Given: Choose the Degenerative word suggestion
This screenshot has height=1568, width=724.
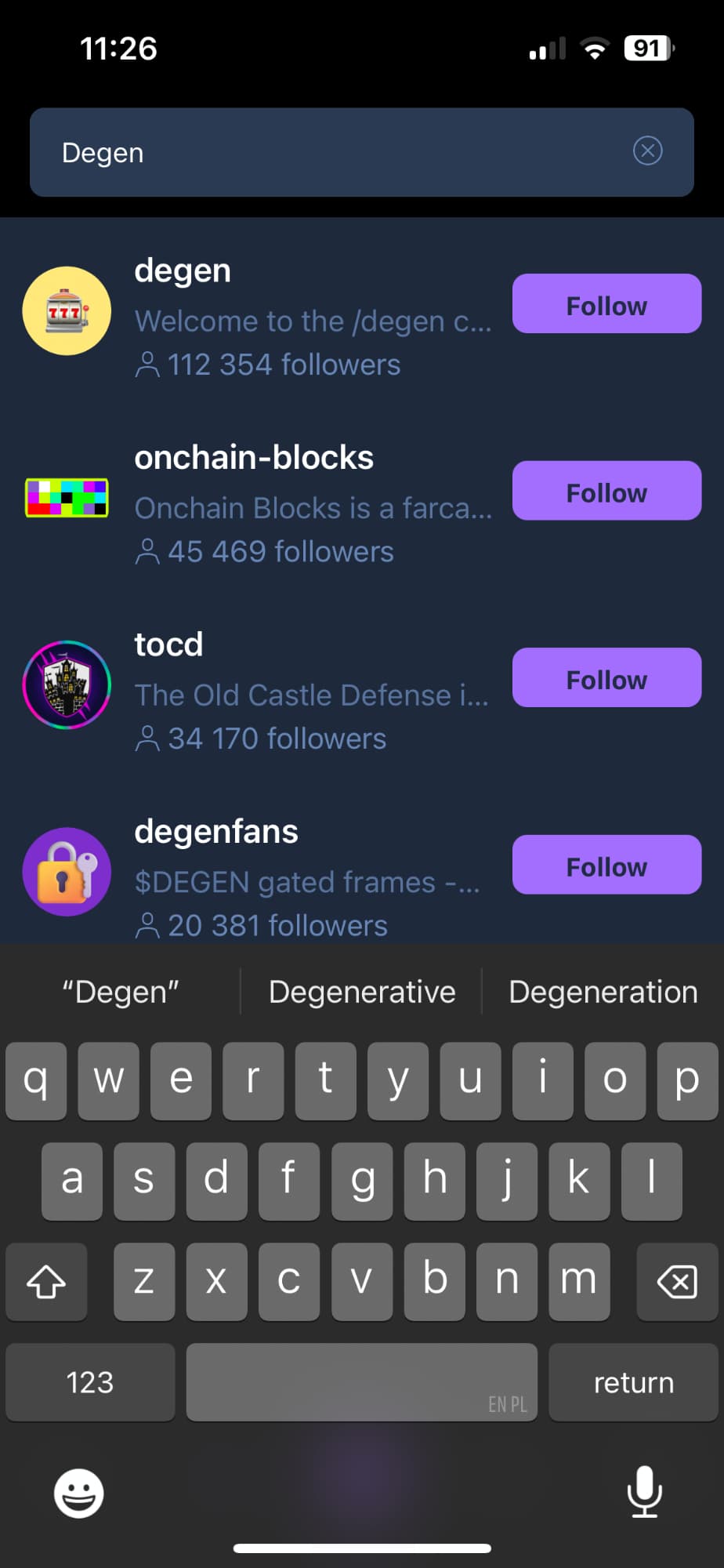Looking at the screenshot, I should (361, 991).
